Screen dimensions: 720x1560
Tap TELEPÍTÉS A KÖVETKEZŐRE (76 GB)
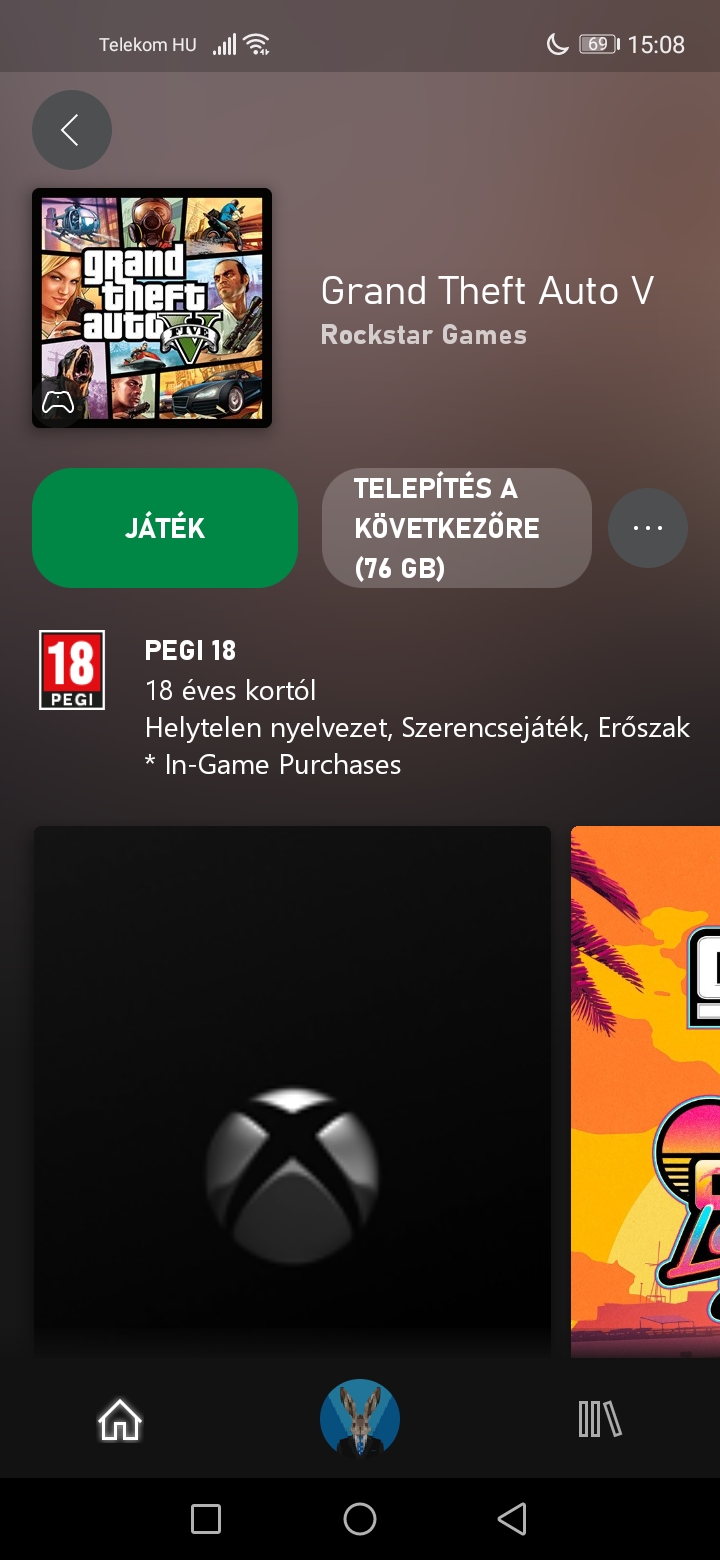point(457,528)
